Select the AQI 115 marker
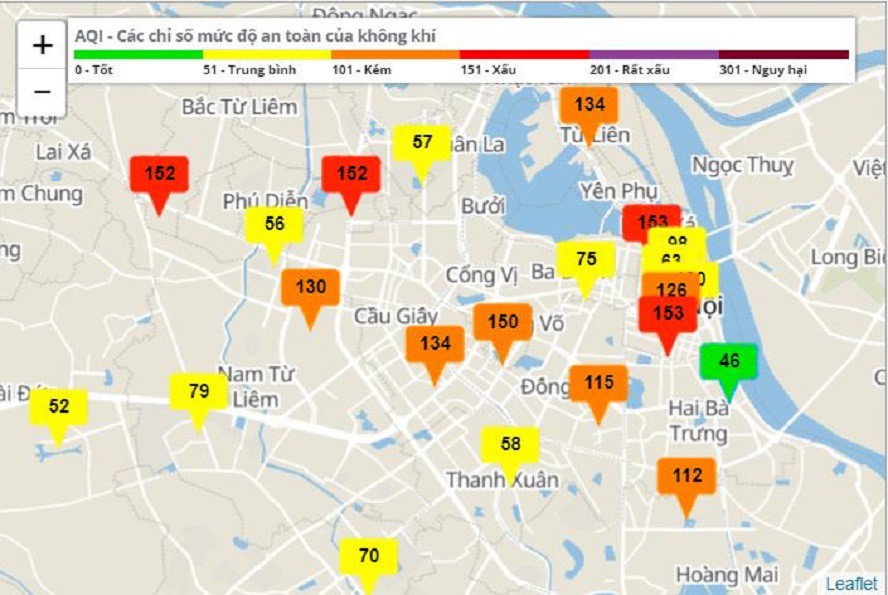Image resolution: width=888 pixels, height=595 pixels. (x=598, y=383)
